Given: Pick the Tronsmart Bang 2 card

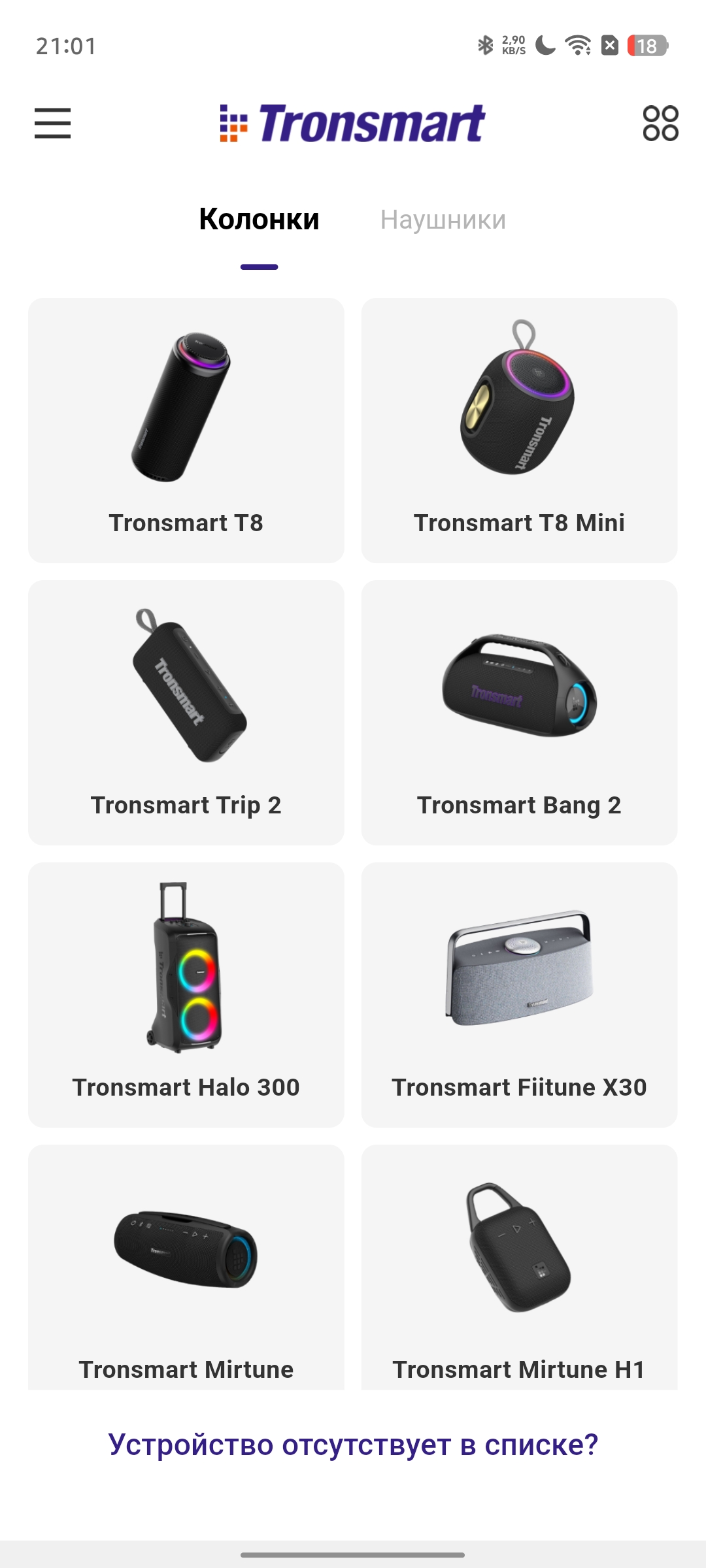Looking at the screenshot, I should (x=519, y=713).
